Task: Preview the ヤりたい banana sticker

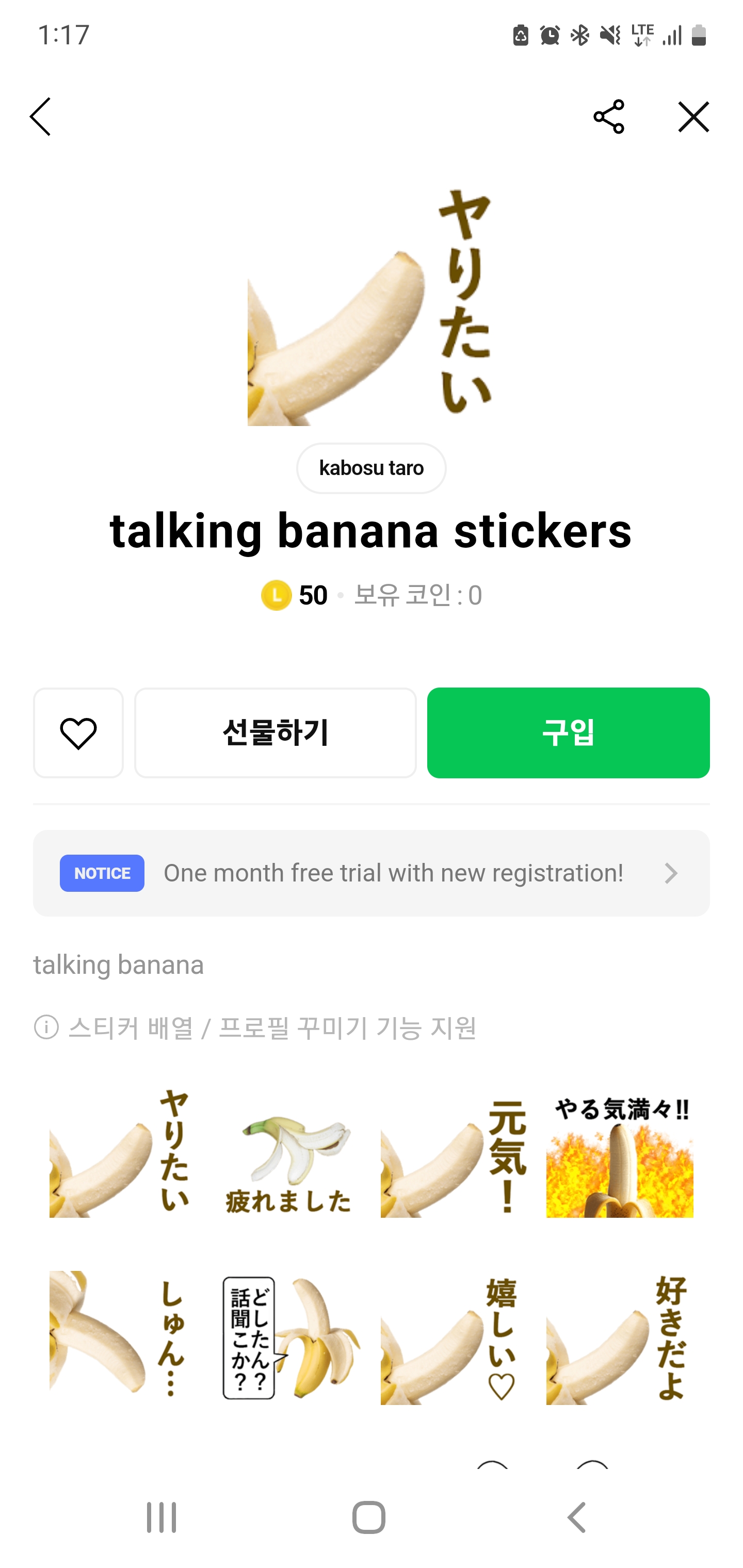Action: (x=123, y=1153)
